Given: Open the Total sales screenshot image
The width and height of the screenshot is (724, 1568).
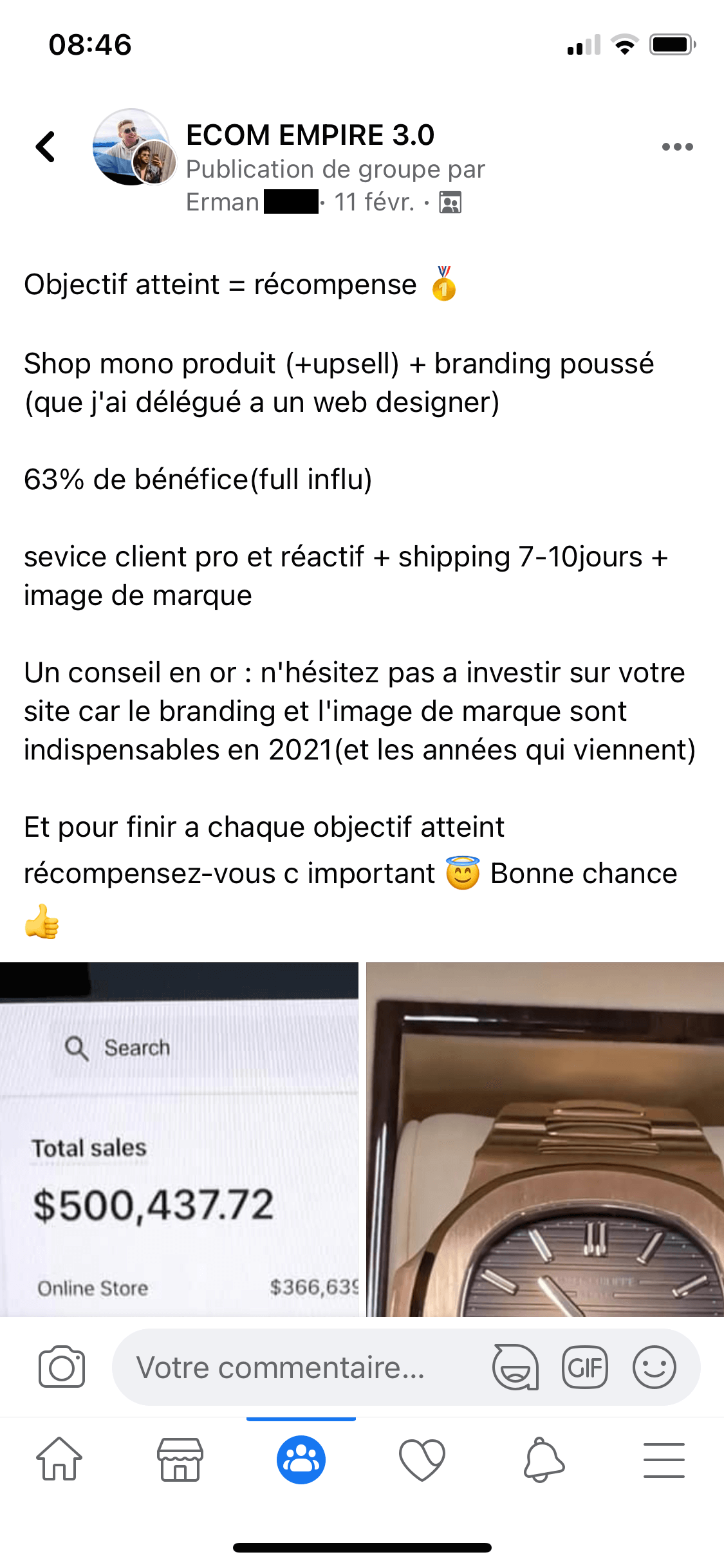Looking at the screenshot, I should point(179,1139).
